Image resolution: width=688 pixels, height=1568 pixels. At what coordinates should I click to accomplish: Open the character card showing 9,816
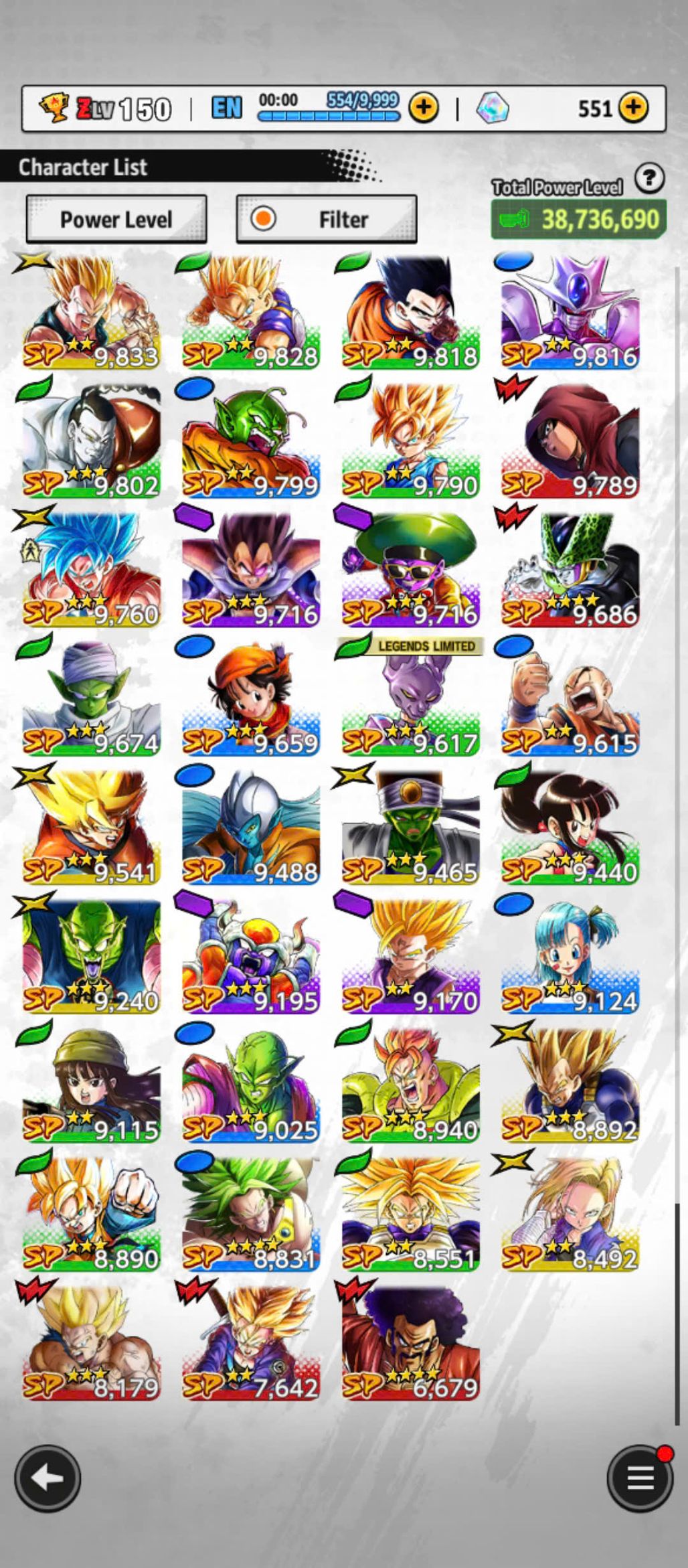(x=570, y=312)
